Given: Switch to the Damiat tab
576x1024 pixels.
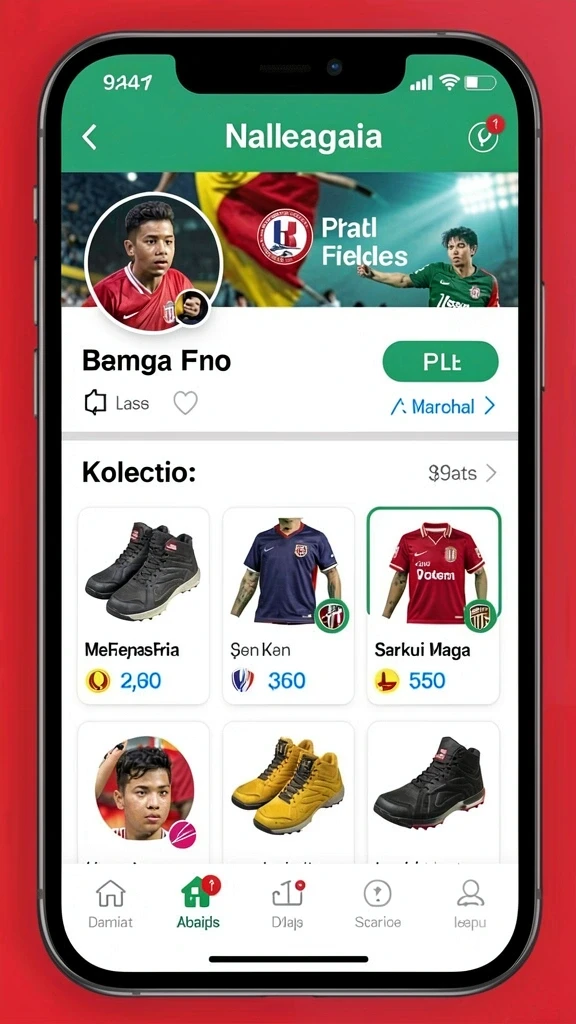Looking at the screenshot, I should click(x=110, y=904).
